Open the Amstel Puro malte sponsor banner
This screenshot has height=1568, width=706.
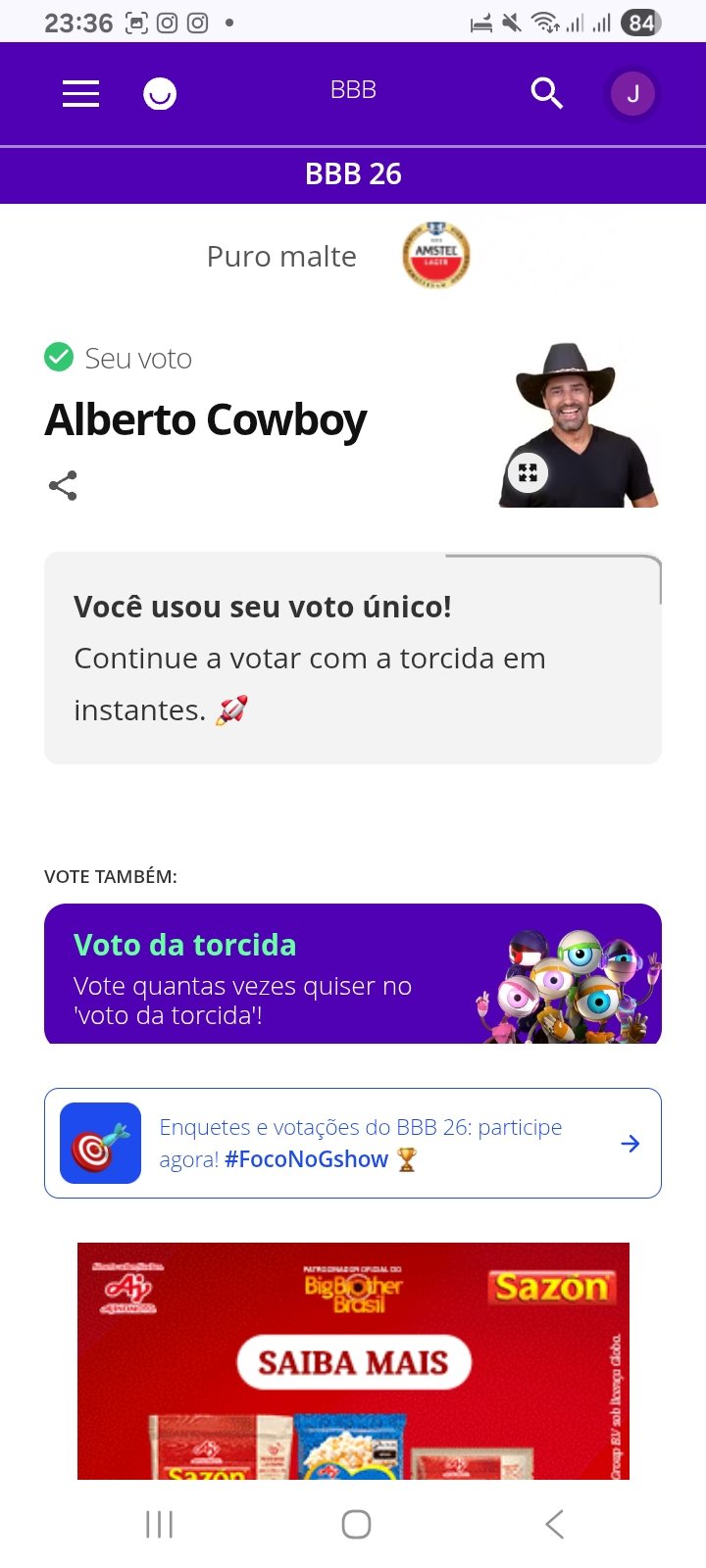point(338,256)
